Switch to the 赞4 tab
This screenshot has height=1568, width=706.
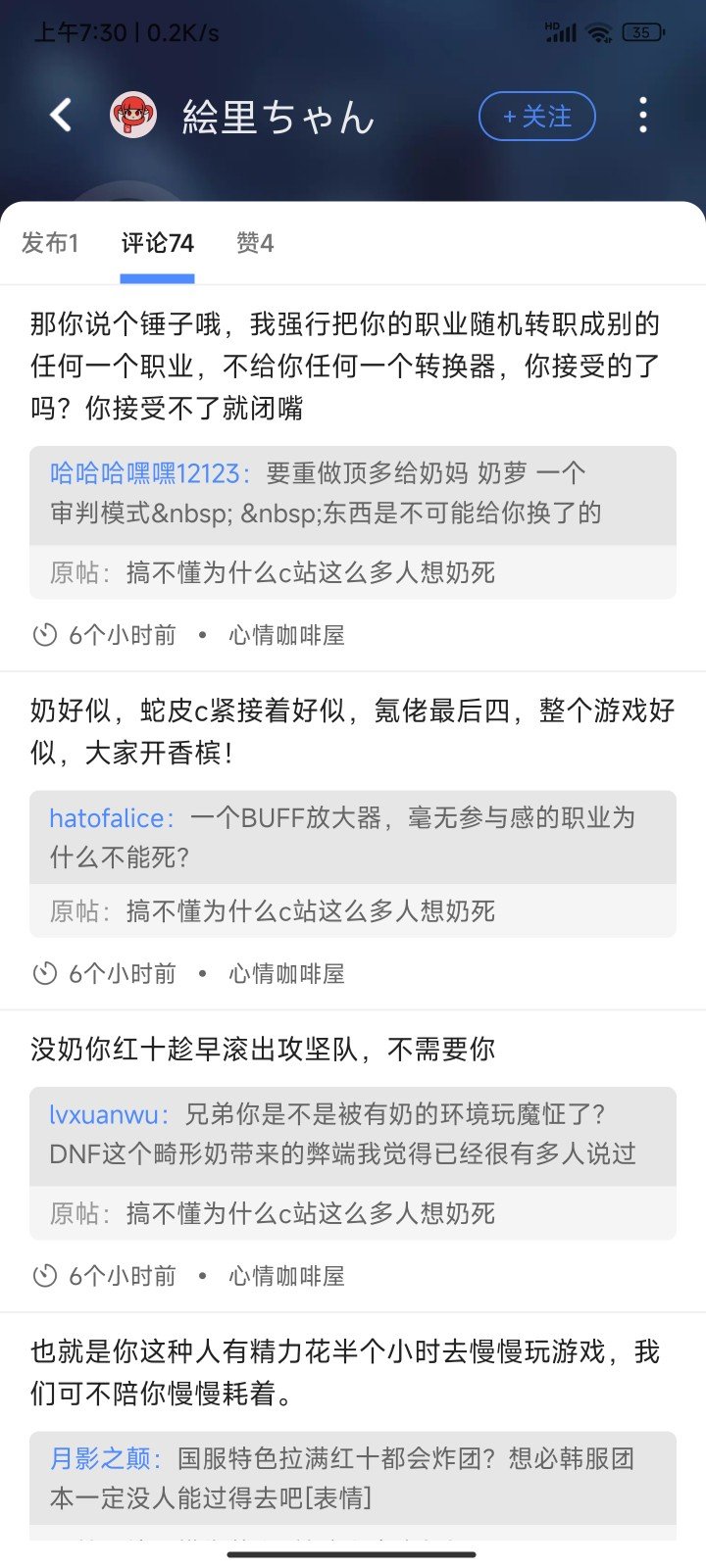pos(255,243)
